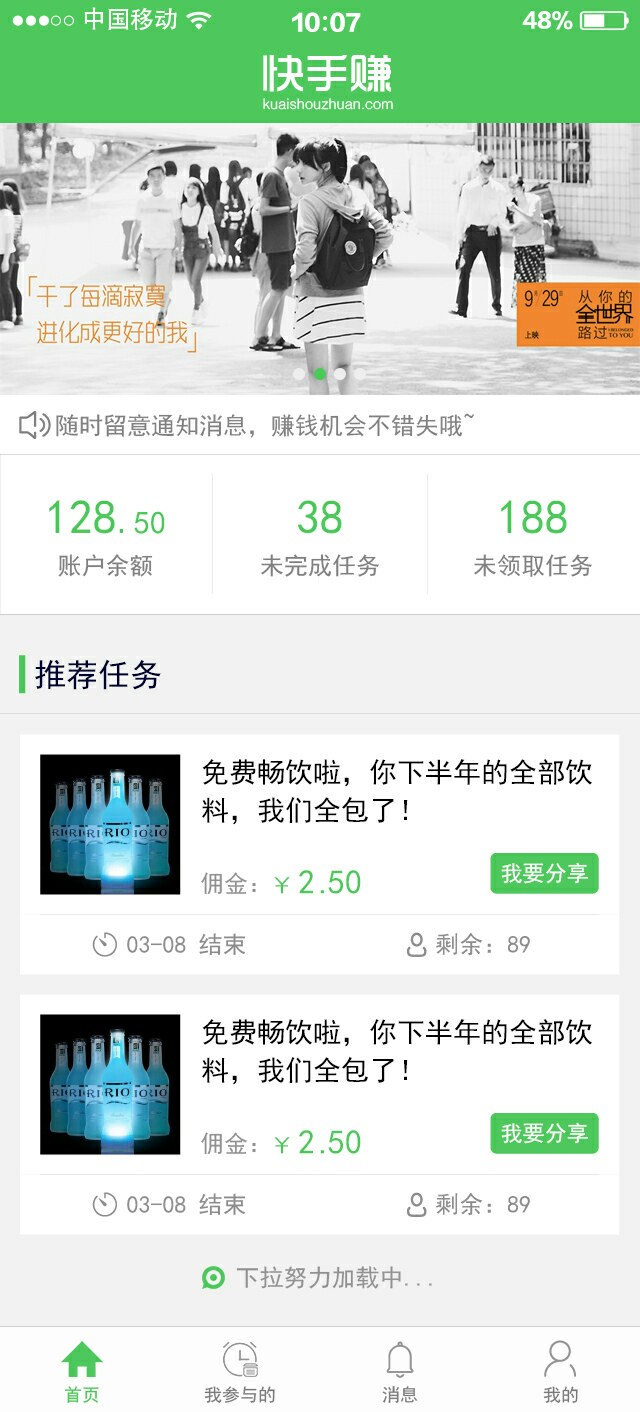Open the 我参与的 tab
This screenshot has width=640, height=1412.
[x=240, y=1370]
